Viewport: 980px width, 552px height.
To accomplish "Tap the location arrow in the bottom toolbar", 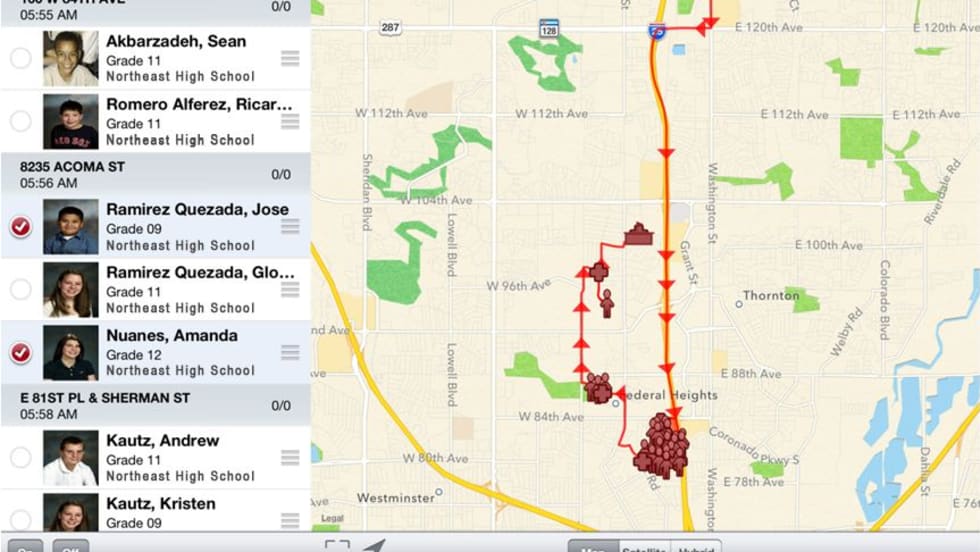I will 373,546.
